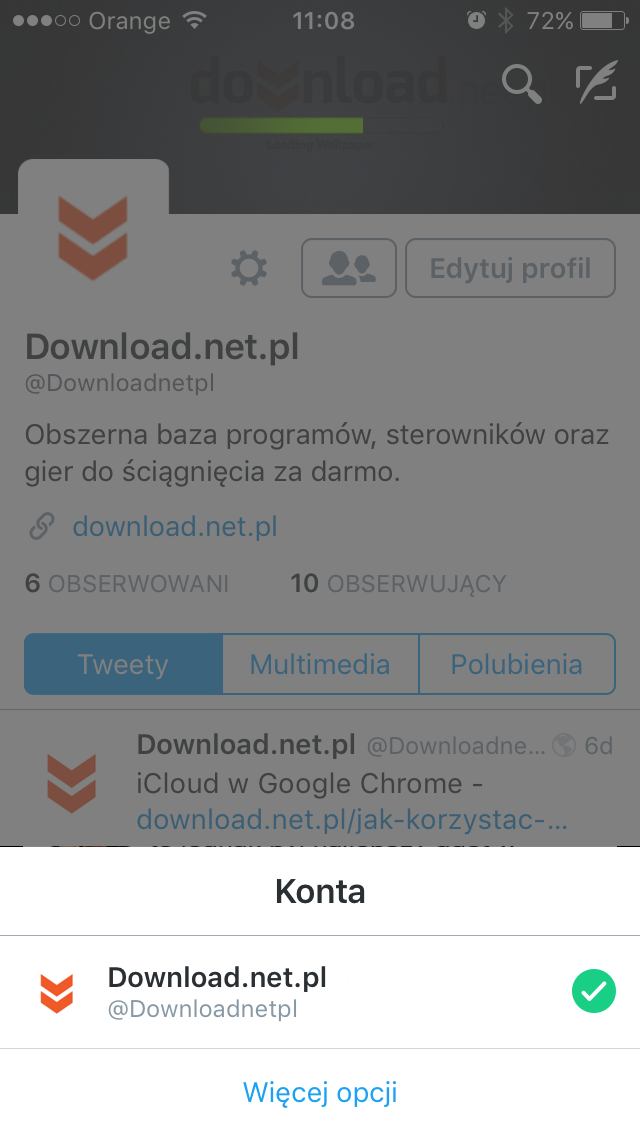
Task: Select the Download.net.pl account row
Action: (320, 992)
